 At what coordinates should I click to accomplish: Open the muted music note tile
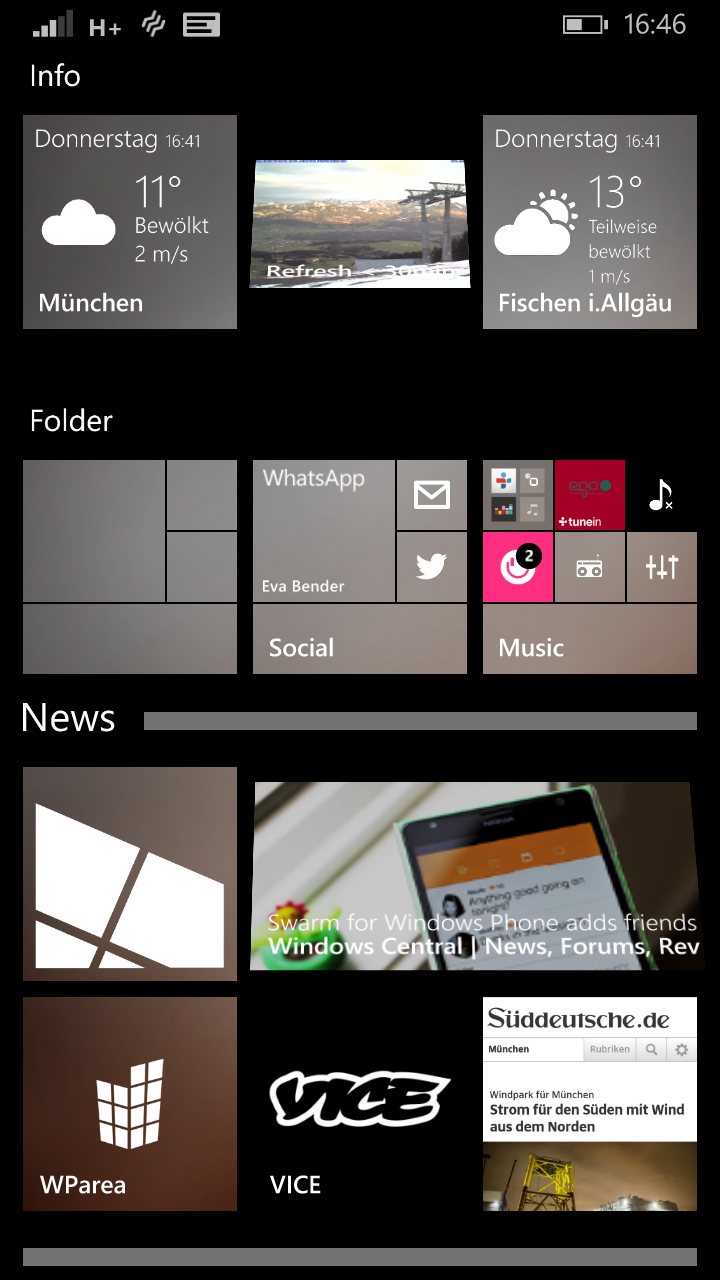tap(662, 495)
